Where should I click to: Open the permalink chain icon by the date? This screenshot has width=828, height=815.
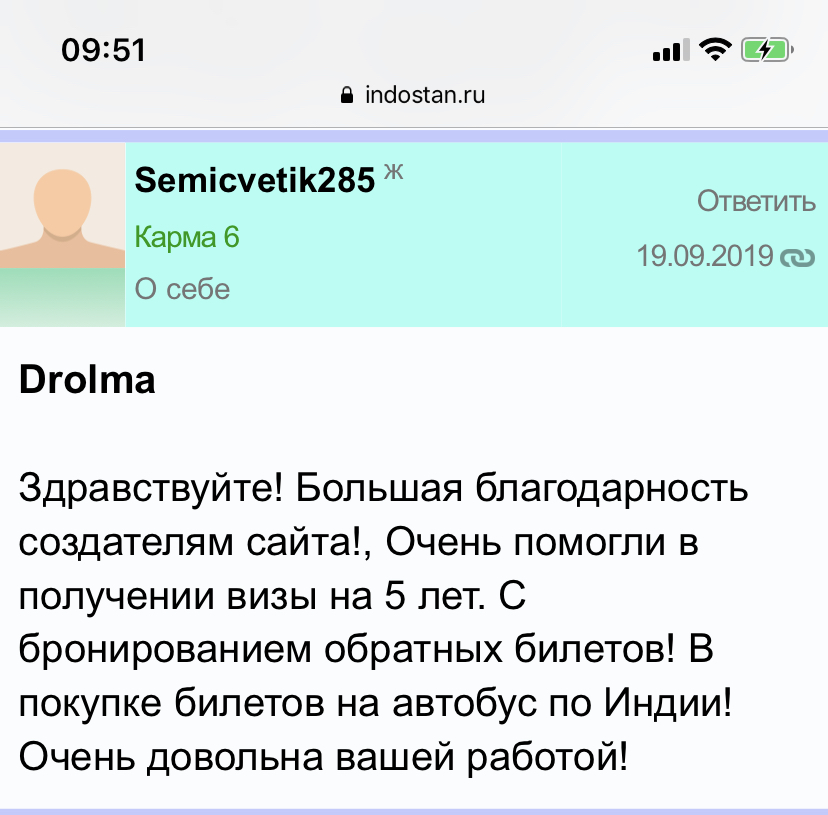click(x=798, y=257)
